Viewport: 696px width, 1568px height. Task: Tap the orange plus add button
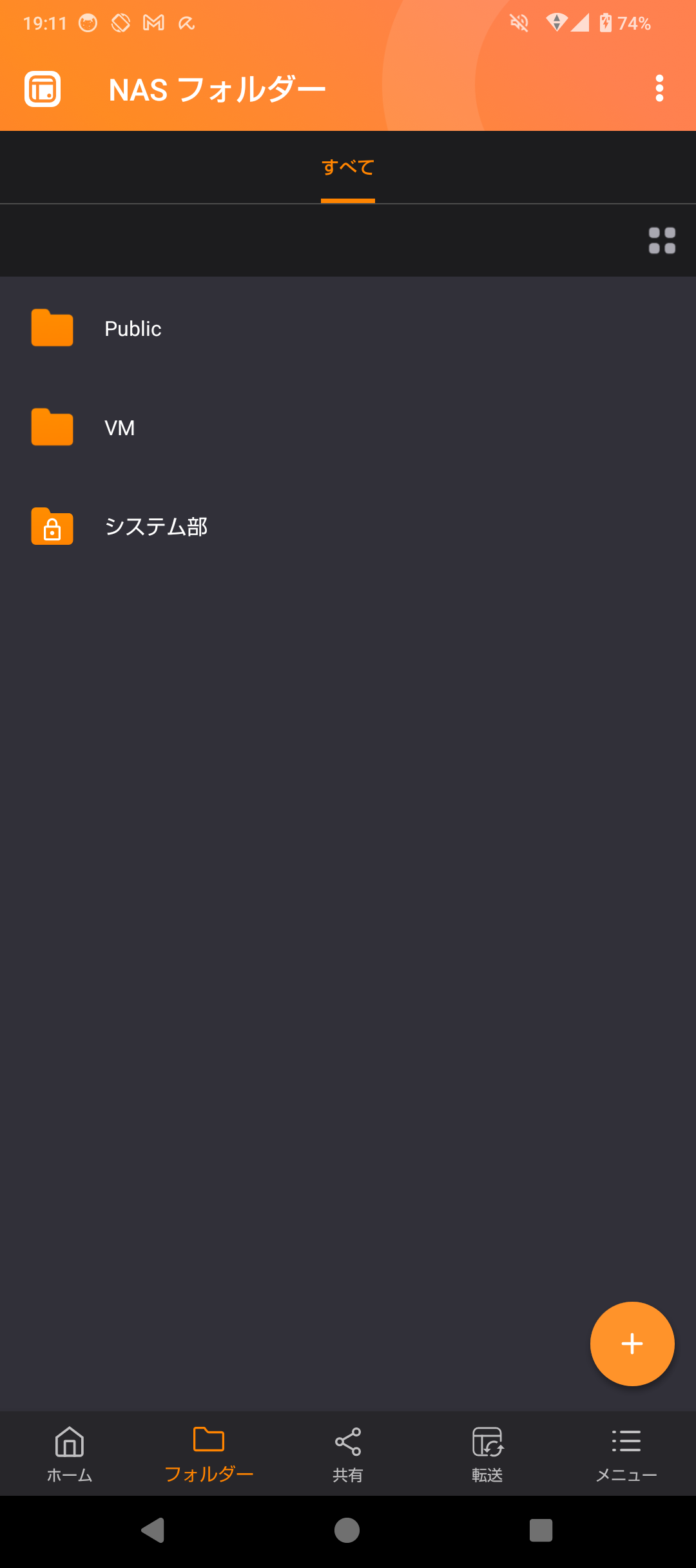(632, 1344)
